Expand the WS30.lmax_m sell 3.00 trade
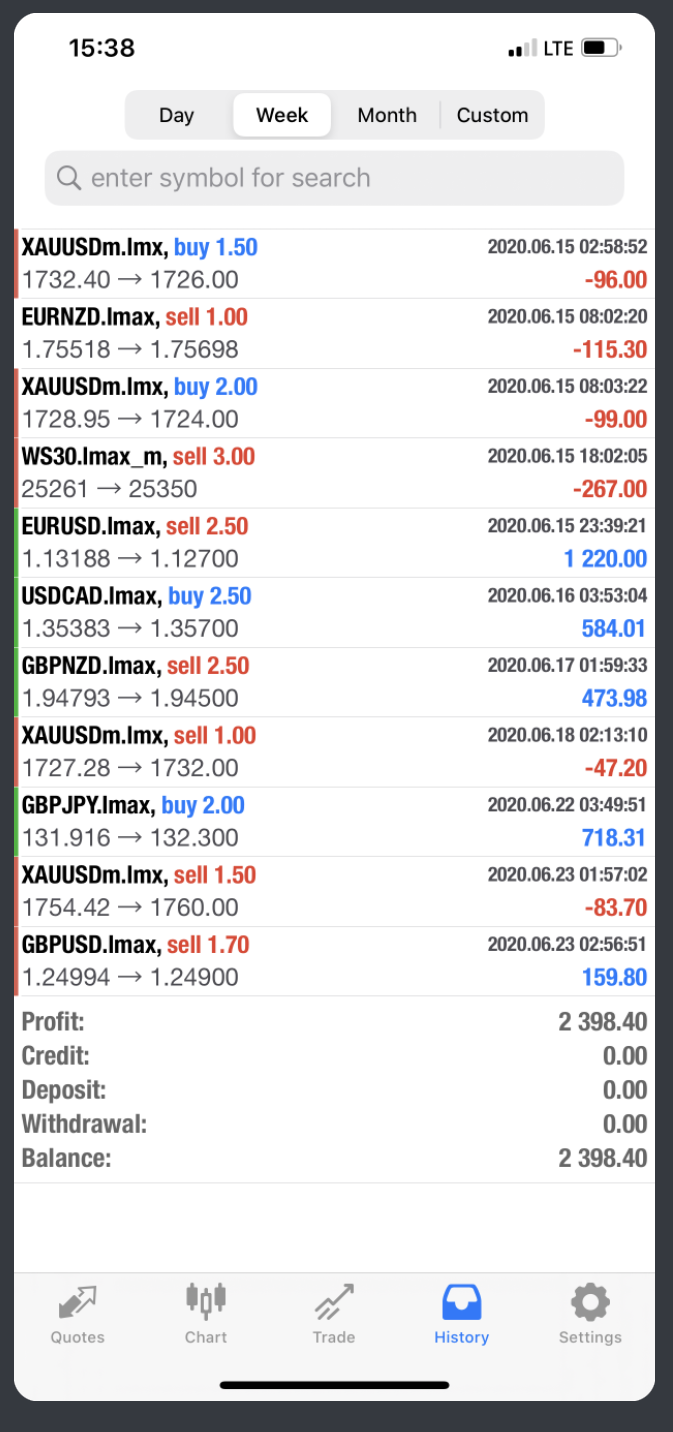Screen dimensions: 673x1432 [334, 473]
